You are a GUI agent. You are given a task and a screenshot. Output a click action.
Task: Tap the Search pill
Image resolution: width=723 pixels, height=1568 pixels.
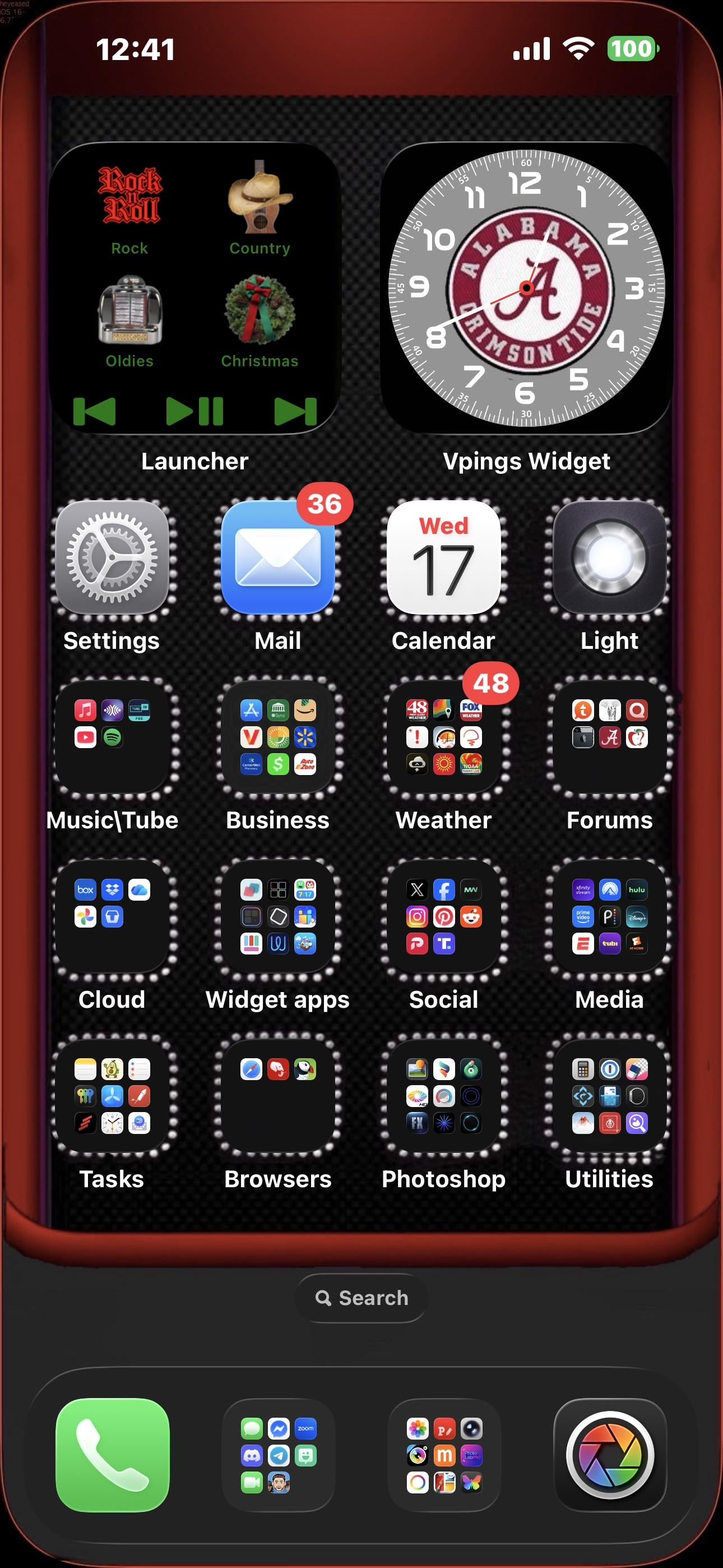pyautogui.click(x=361, y=1298)
